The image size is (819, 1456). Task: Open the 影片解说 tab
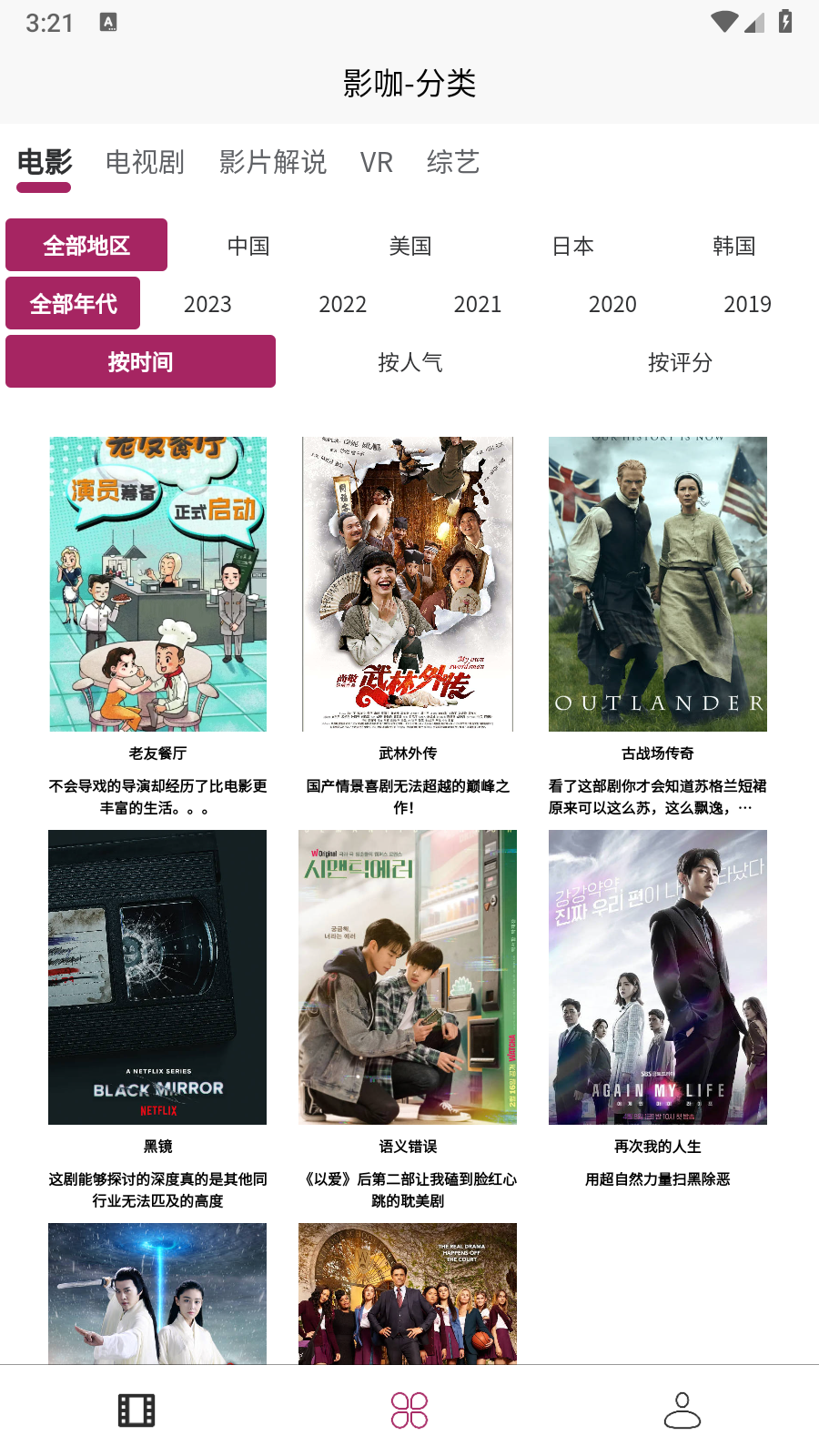[x=272, y=163]
